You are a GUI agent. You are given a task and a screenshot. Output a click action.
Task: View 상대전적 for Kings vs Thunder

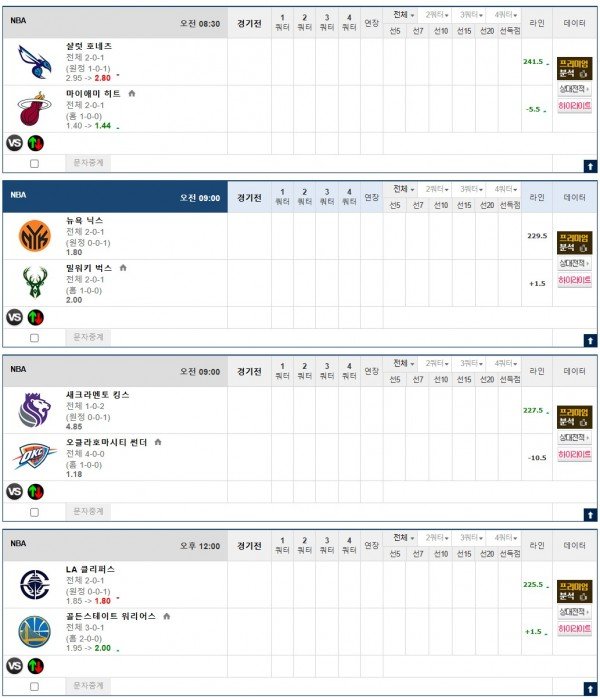click(x=574, y=440)
